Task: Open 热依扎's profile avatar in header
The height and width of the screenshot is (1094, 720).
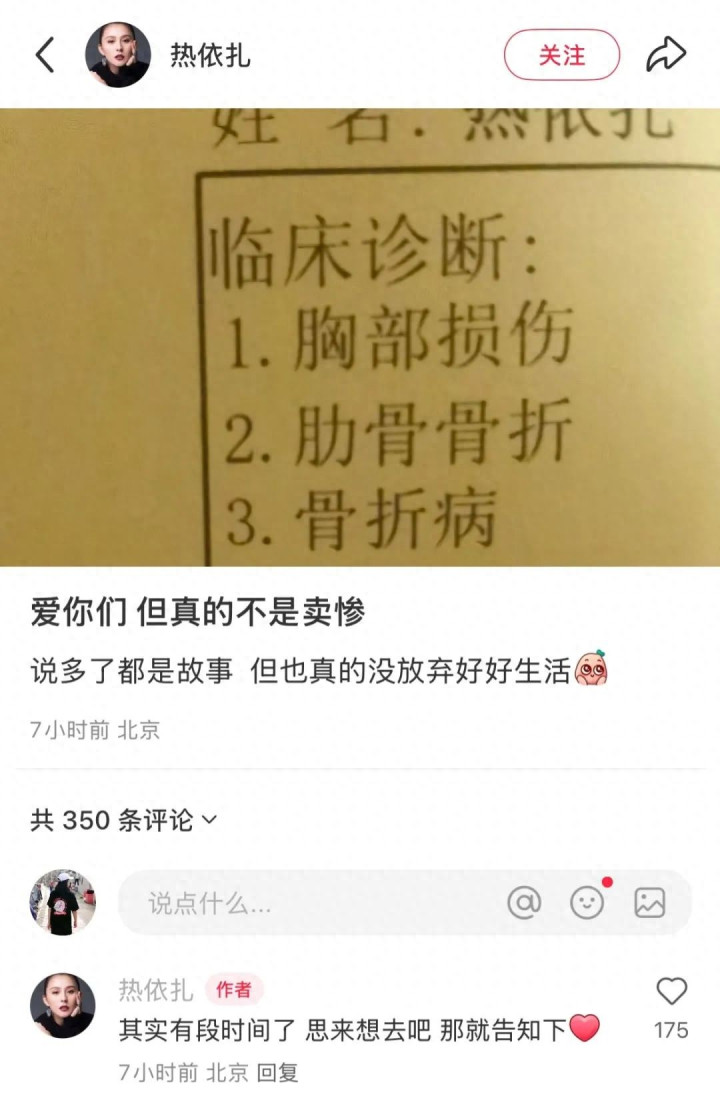Action: click(118, 55)
